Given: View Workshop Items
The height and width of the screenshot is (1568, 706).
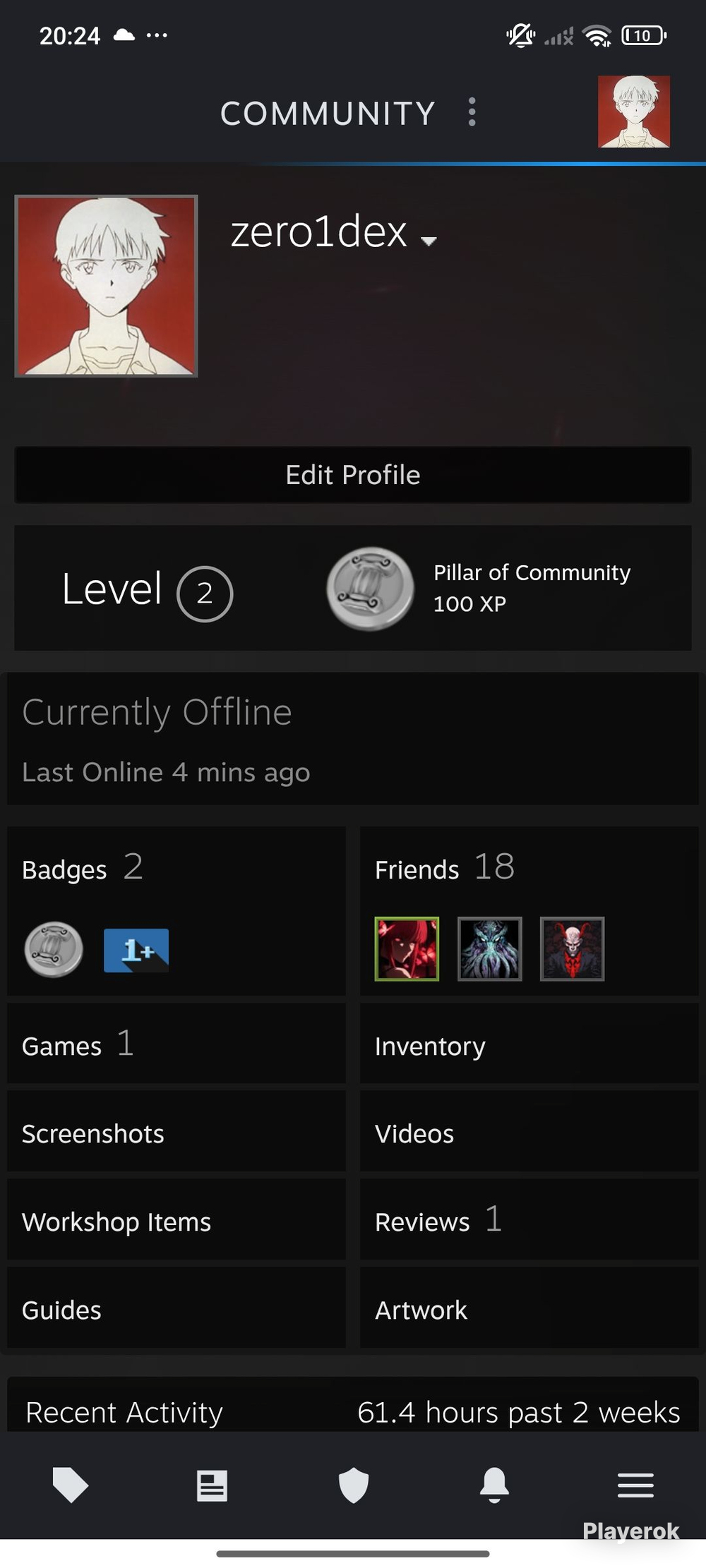Looking at the screenshot, I should [x=176, y=1220].
